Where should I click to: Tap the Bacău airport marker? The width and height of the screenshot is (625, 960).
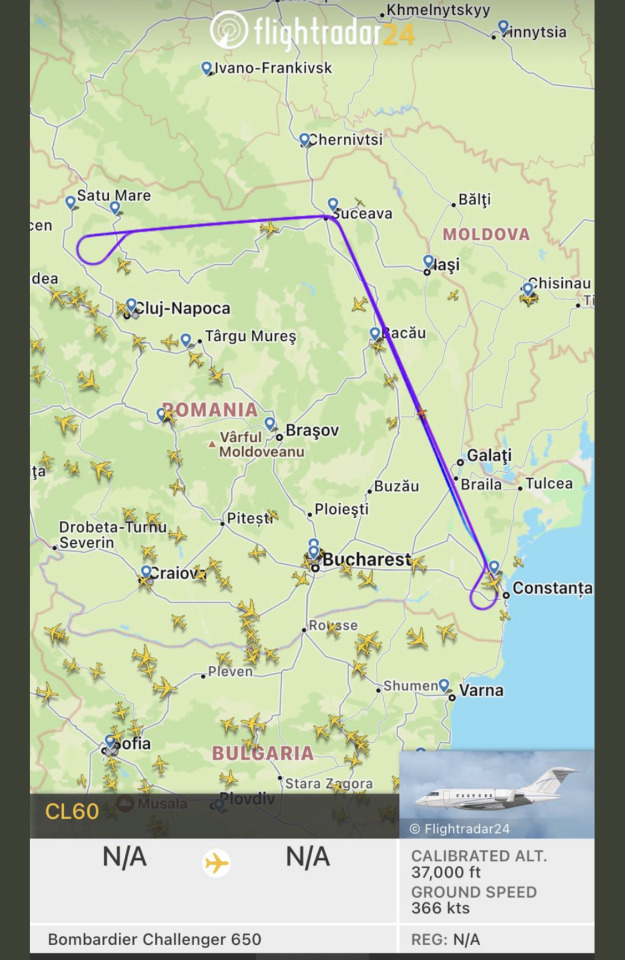[x=375, y=334]
